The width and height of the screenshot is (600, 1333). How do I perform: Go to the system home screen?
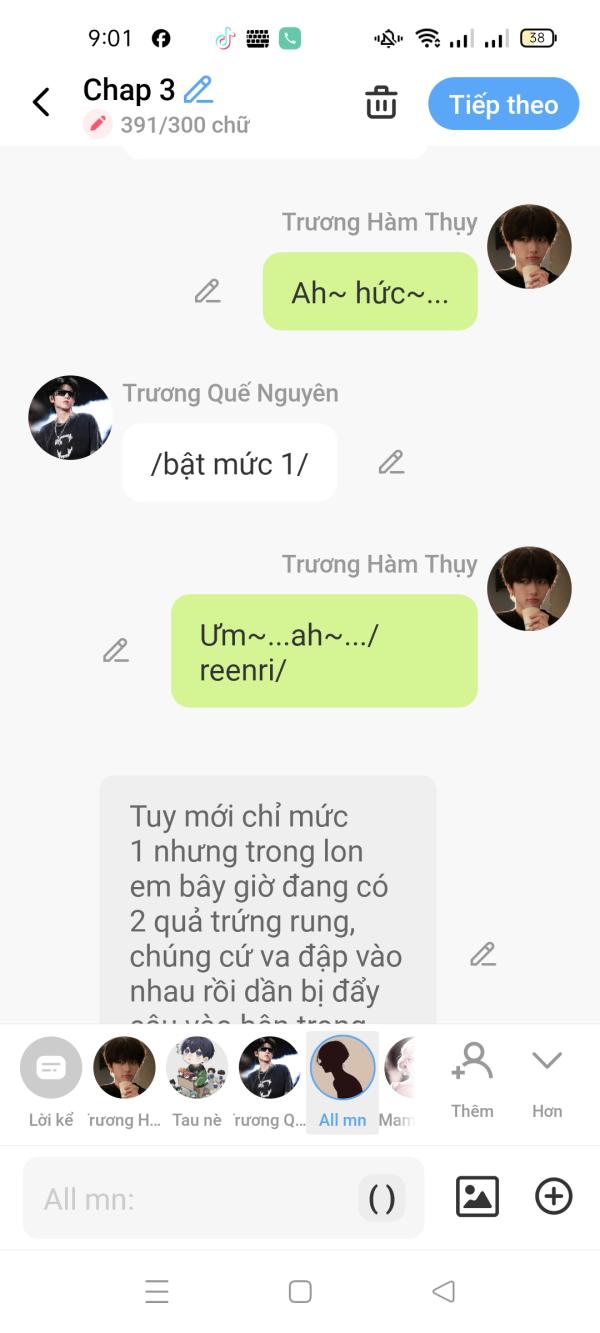pyautogui.click(x=300, y=1291)
